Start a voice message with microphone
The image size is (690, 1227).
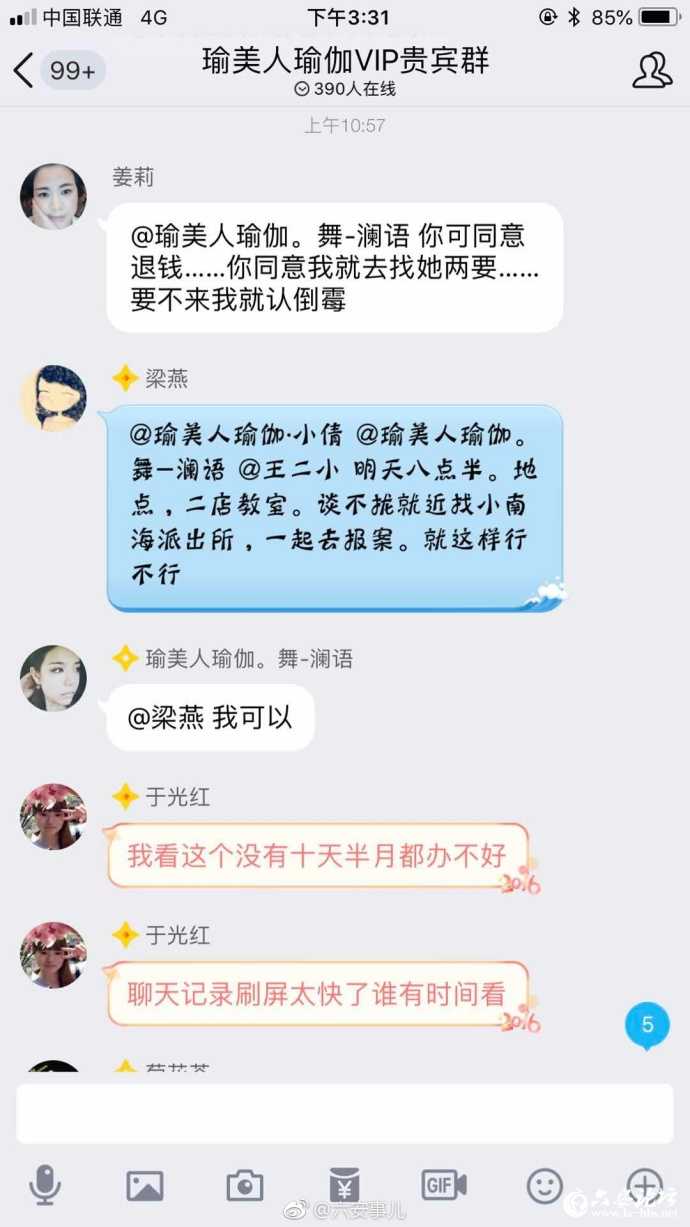(45, 1186)
